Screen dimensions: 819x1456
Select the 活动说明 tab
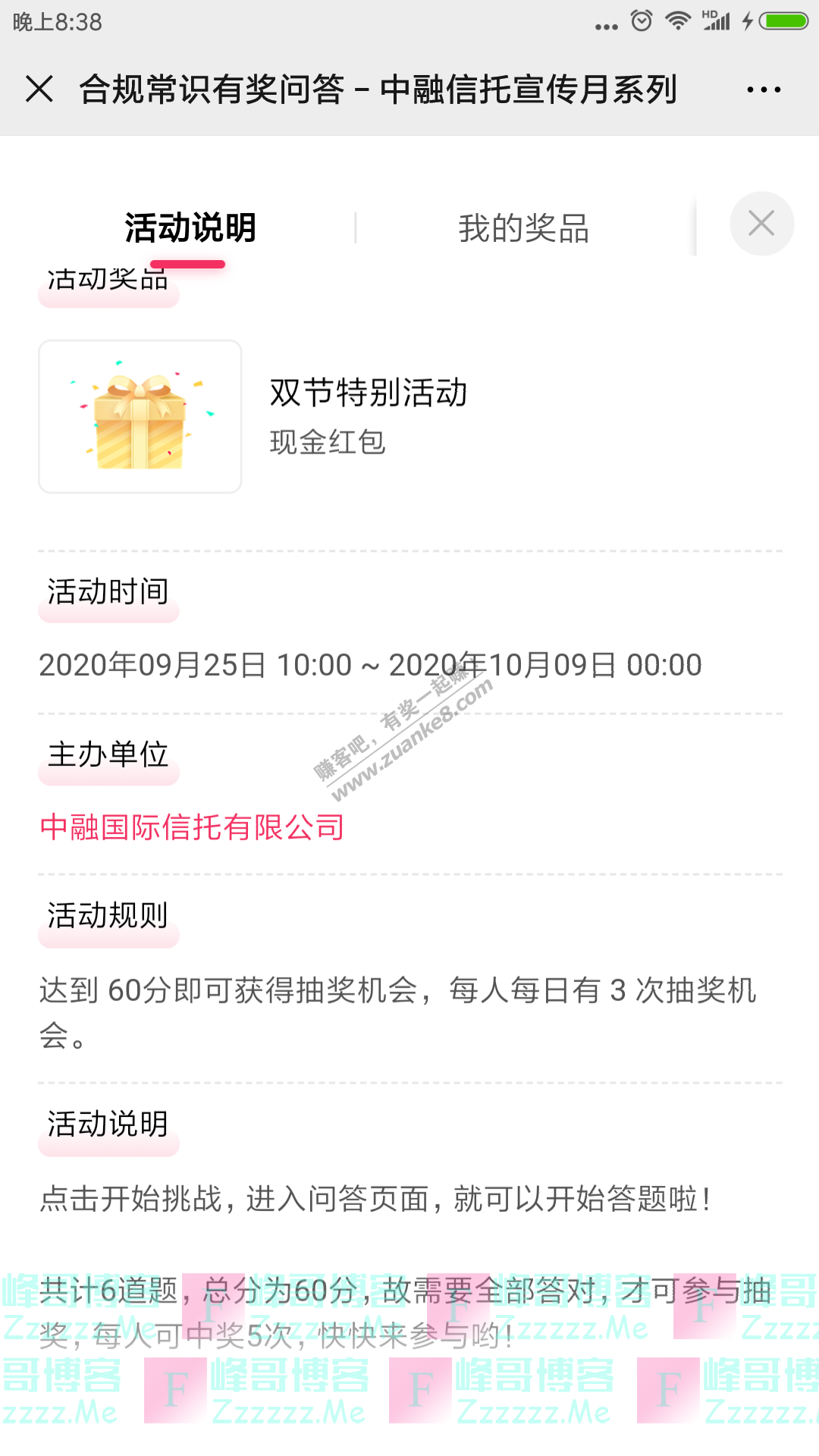(x=190, y=228)
